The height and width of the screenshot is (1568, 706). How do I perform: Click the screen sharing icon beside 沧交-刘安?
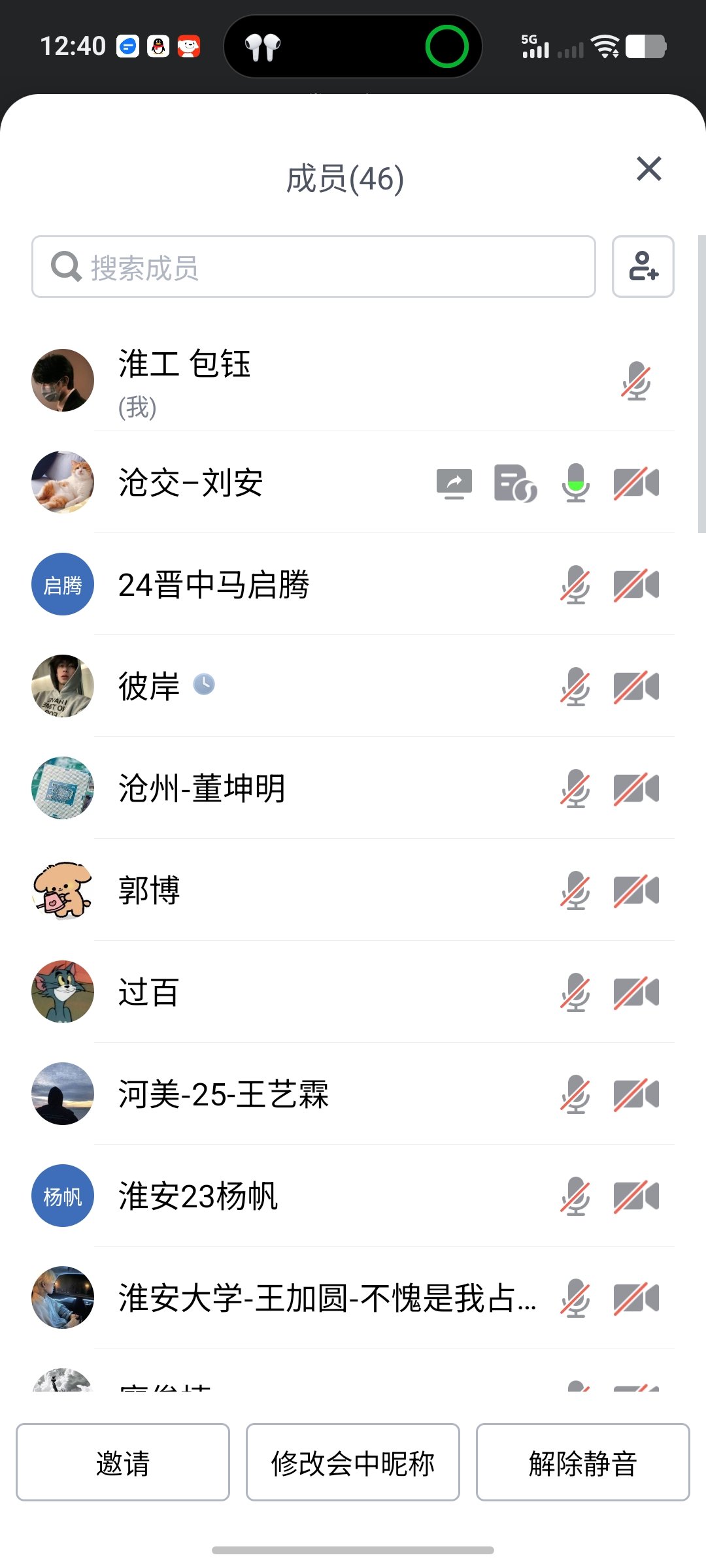pos(453,482)
